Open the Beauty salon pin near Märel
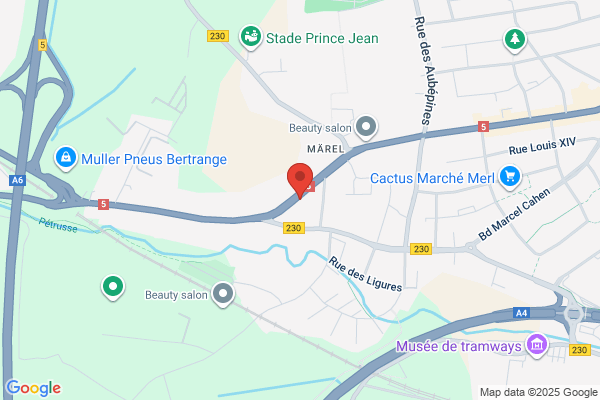 366,127
